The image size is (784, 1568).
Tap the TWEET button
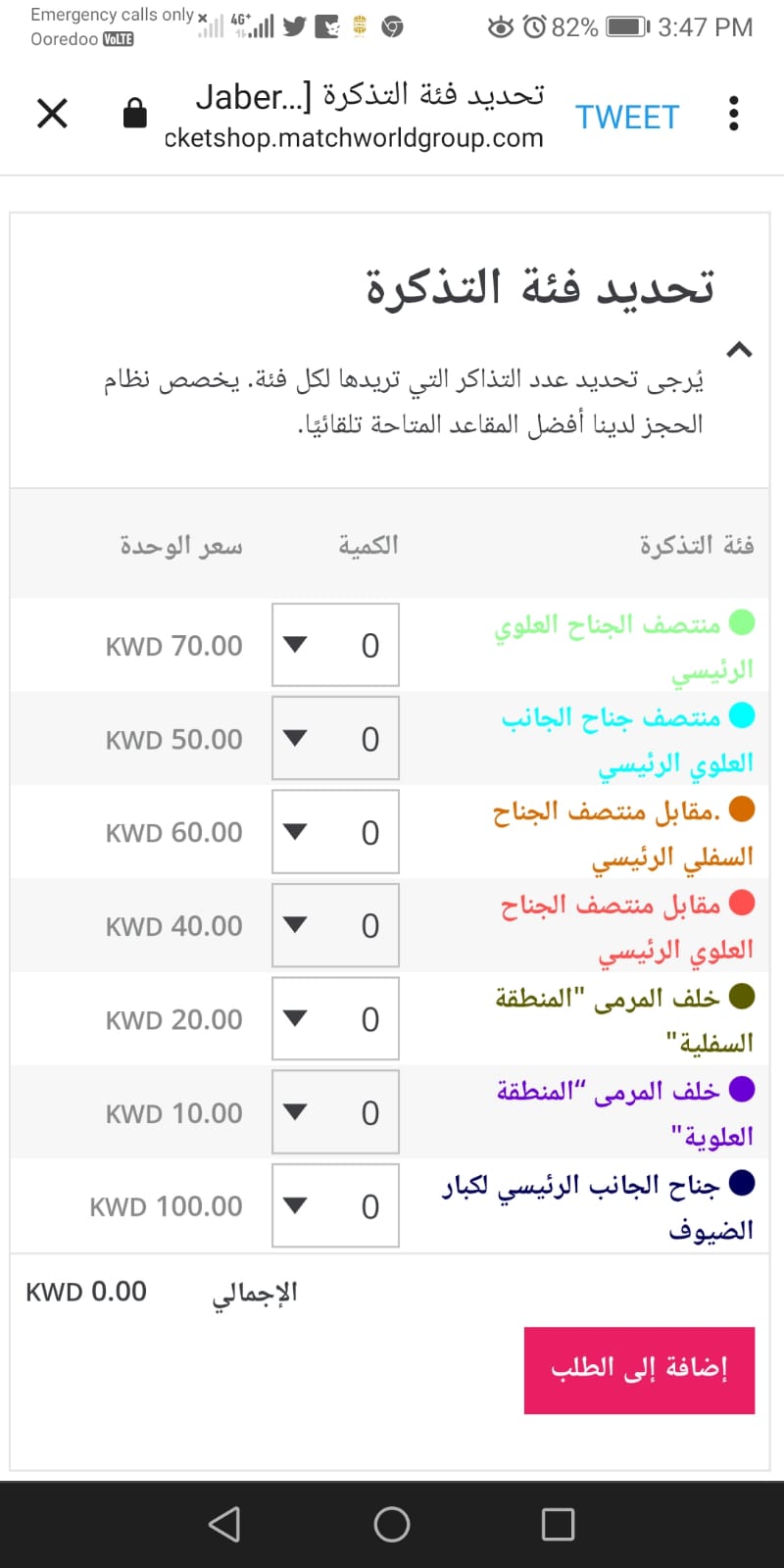click(x=627, y=118)
